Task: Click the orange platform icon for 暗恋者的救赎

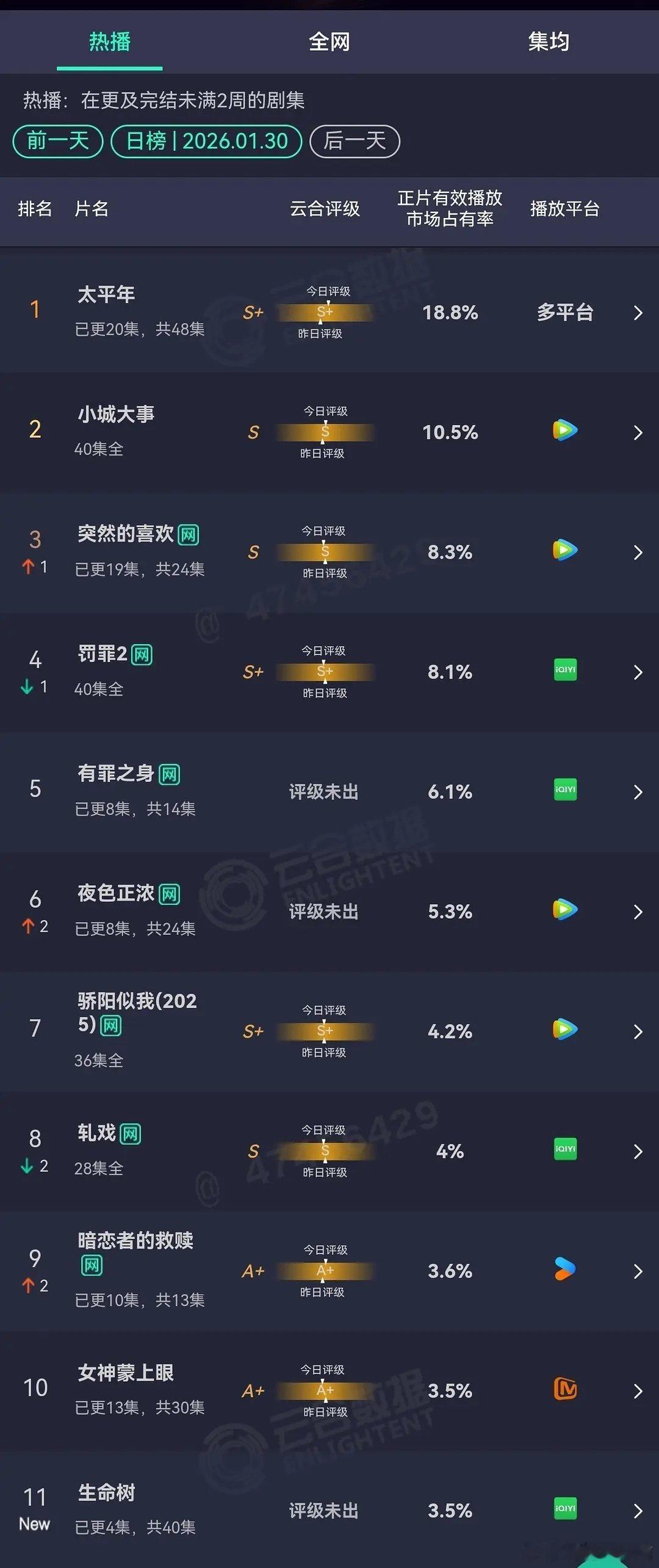Action: pos(564,1269)
